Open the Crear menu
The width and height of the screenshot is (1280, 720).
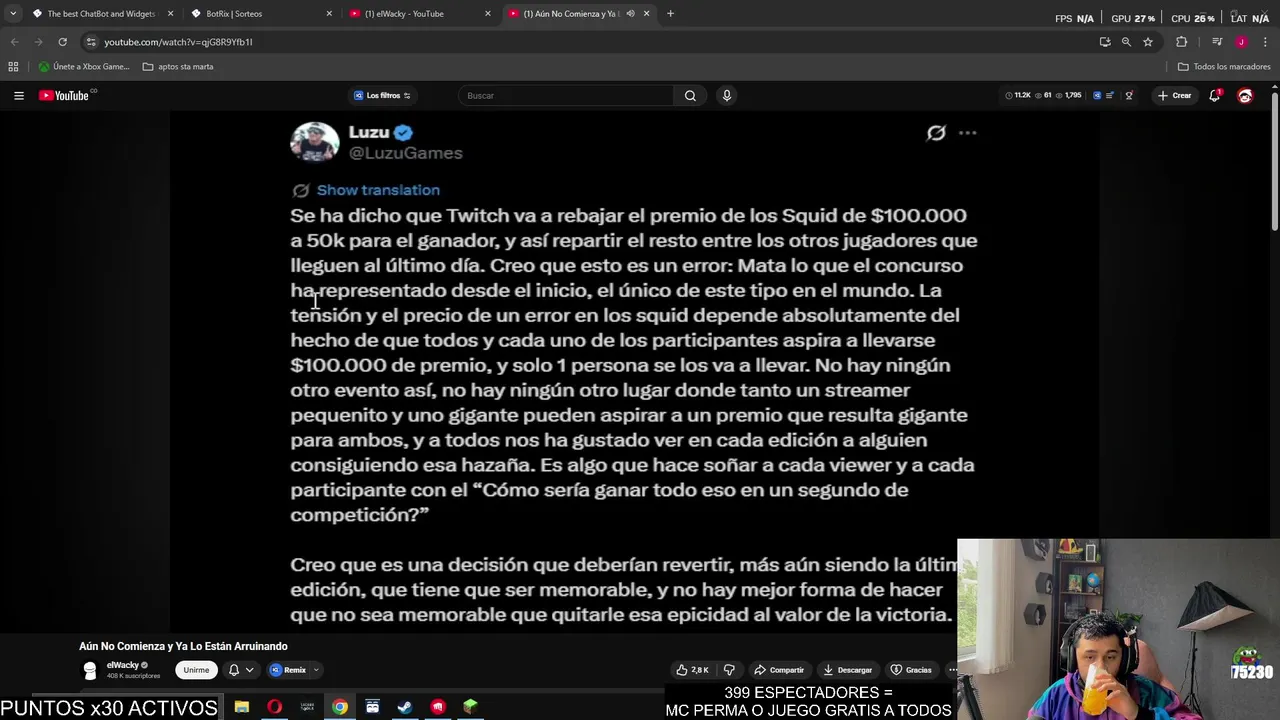coord(1174,95)
